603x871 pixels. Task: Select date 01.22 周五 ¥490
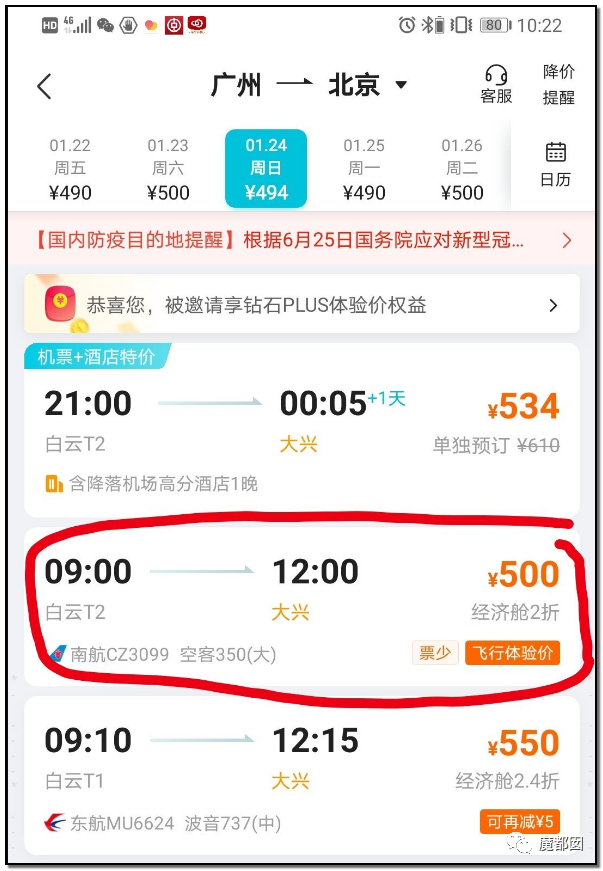pyautogui.click(x=70, y=169)
